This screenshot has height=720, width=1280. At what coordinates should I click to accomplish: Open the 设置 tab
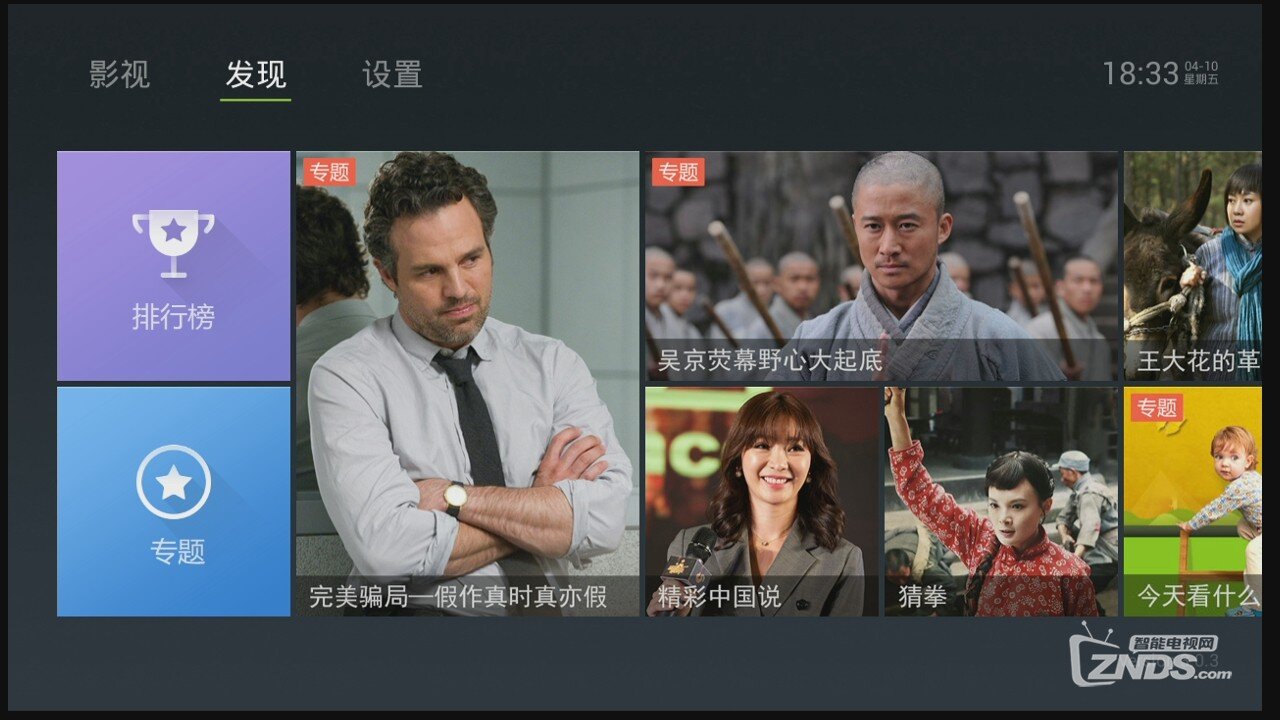coord(392,75)
